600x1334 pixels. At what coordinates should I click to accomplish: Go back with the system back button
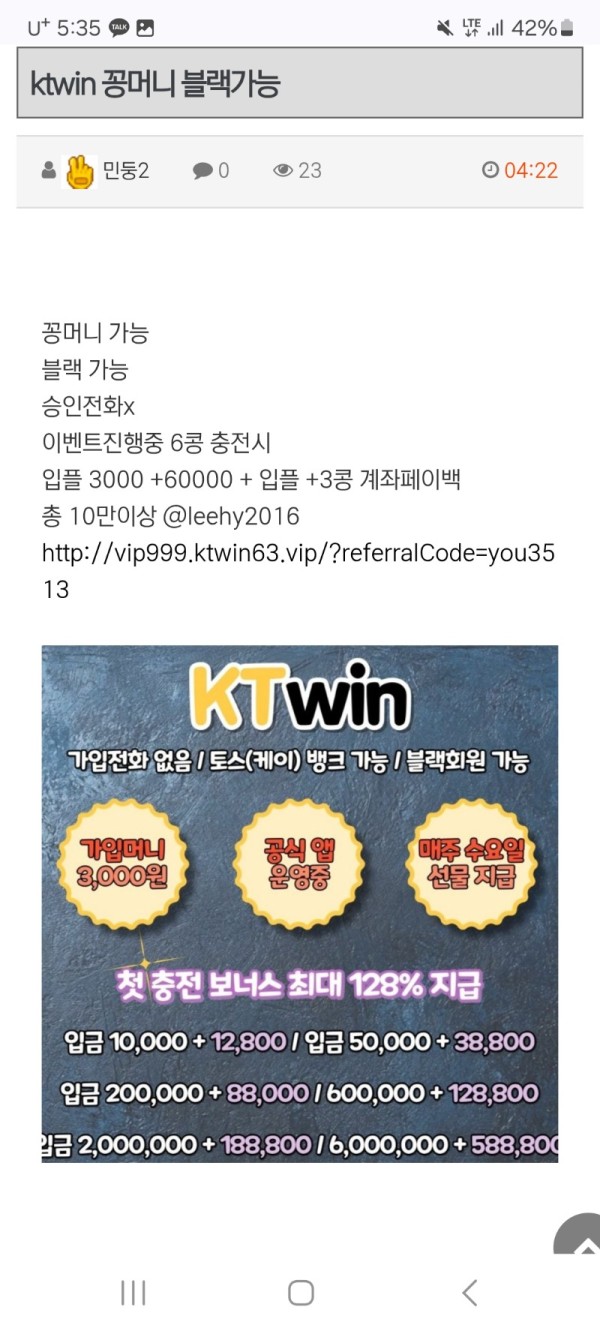(469, 1292)
